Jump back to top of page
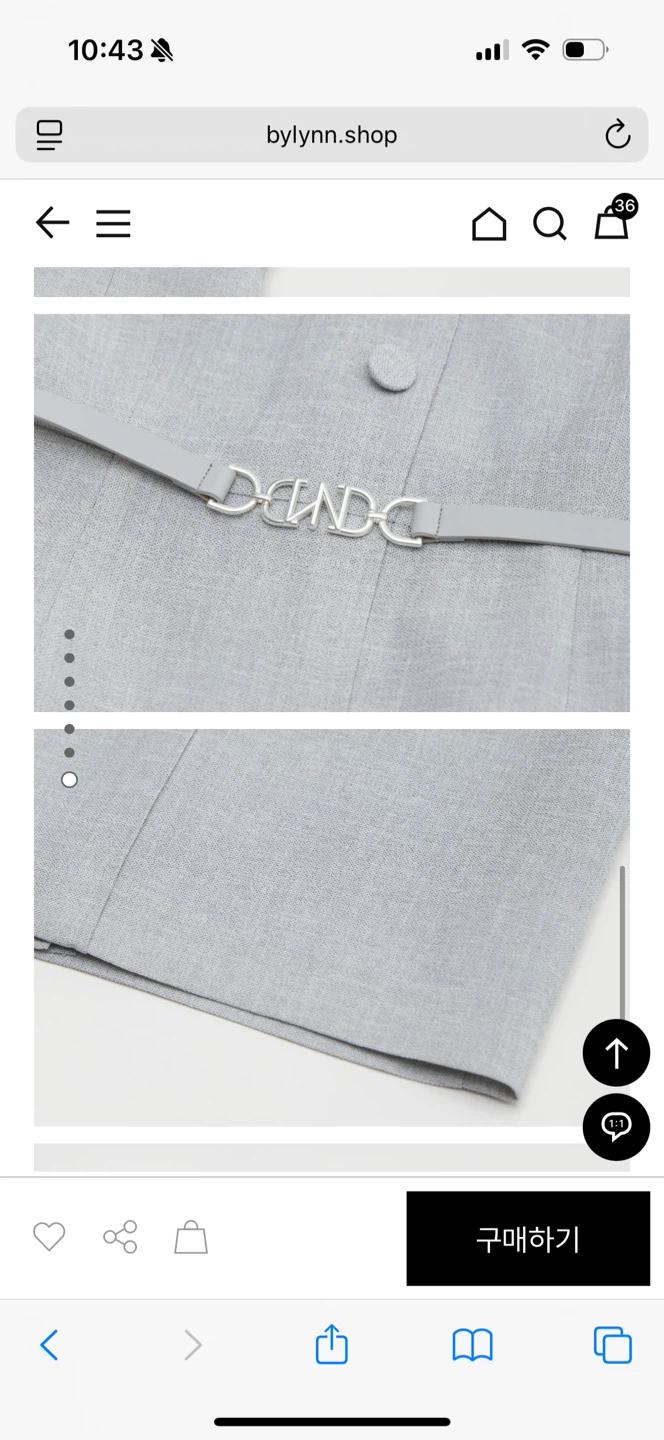Screen dimensions: 664x1440 616,1053
